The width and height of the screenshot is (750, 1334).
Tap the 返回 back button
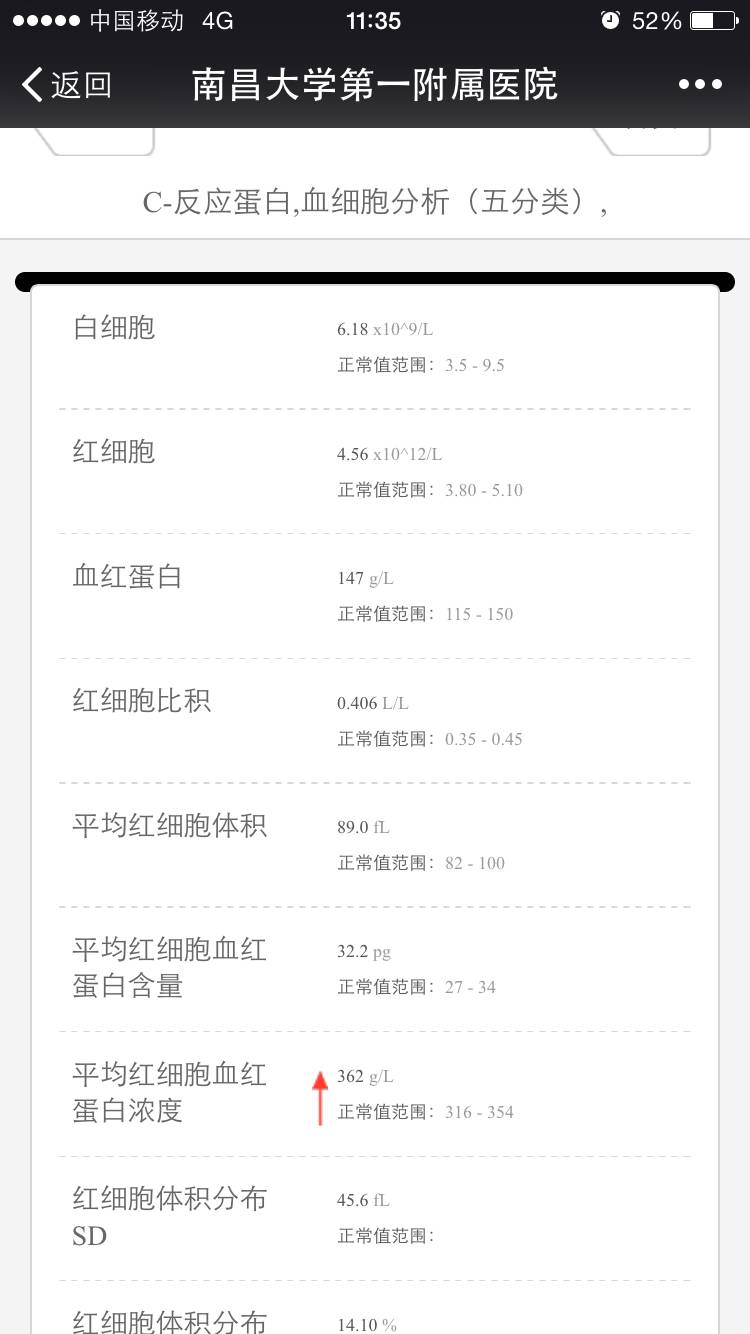pos(66,85)
